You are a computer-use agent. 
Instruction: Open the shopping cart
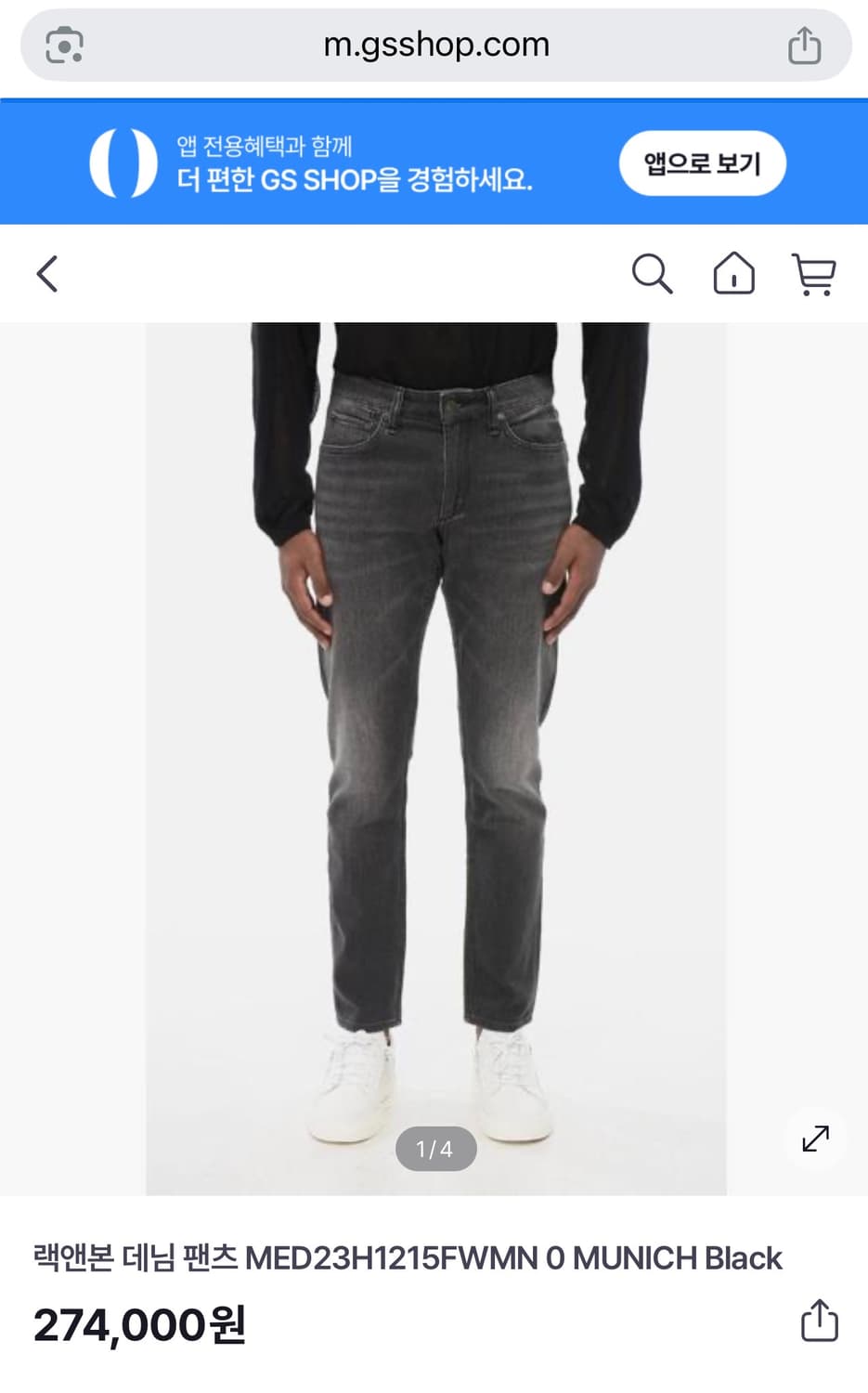tap(814, 275)
